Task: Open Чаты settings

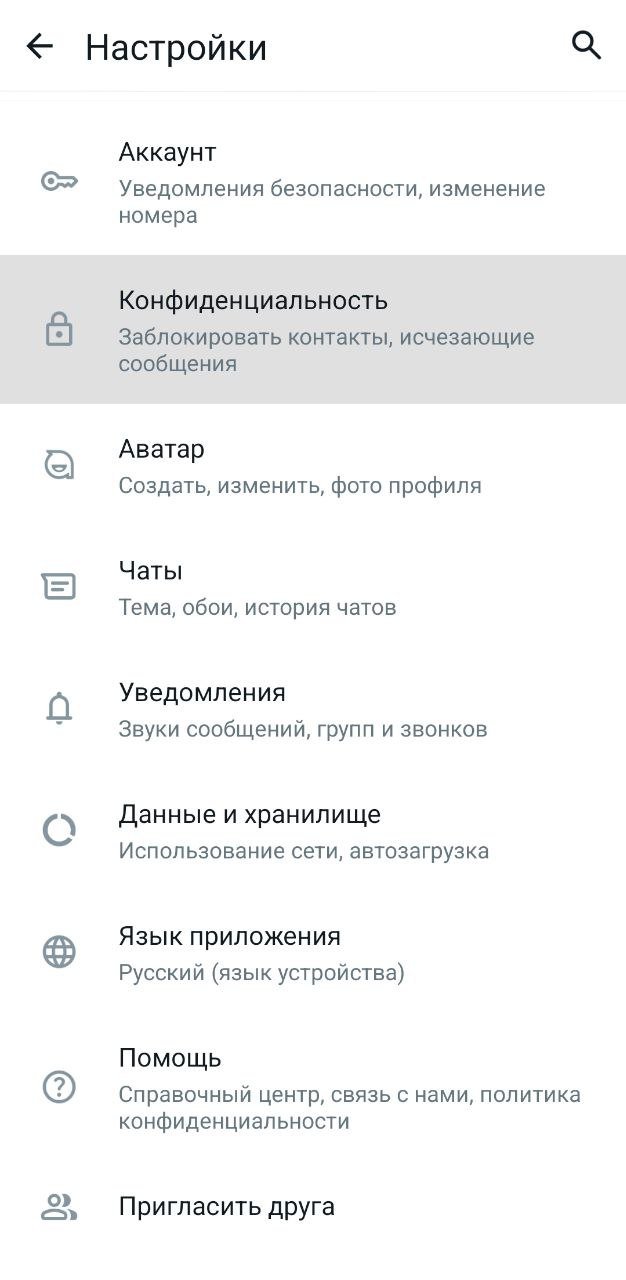Action: coord(313,588)
